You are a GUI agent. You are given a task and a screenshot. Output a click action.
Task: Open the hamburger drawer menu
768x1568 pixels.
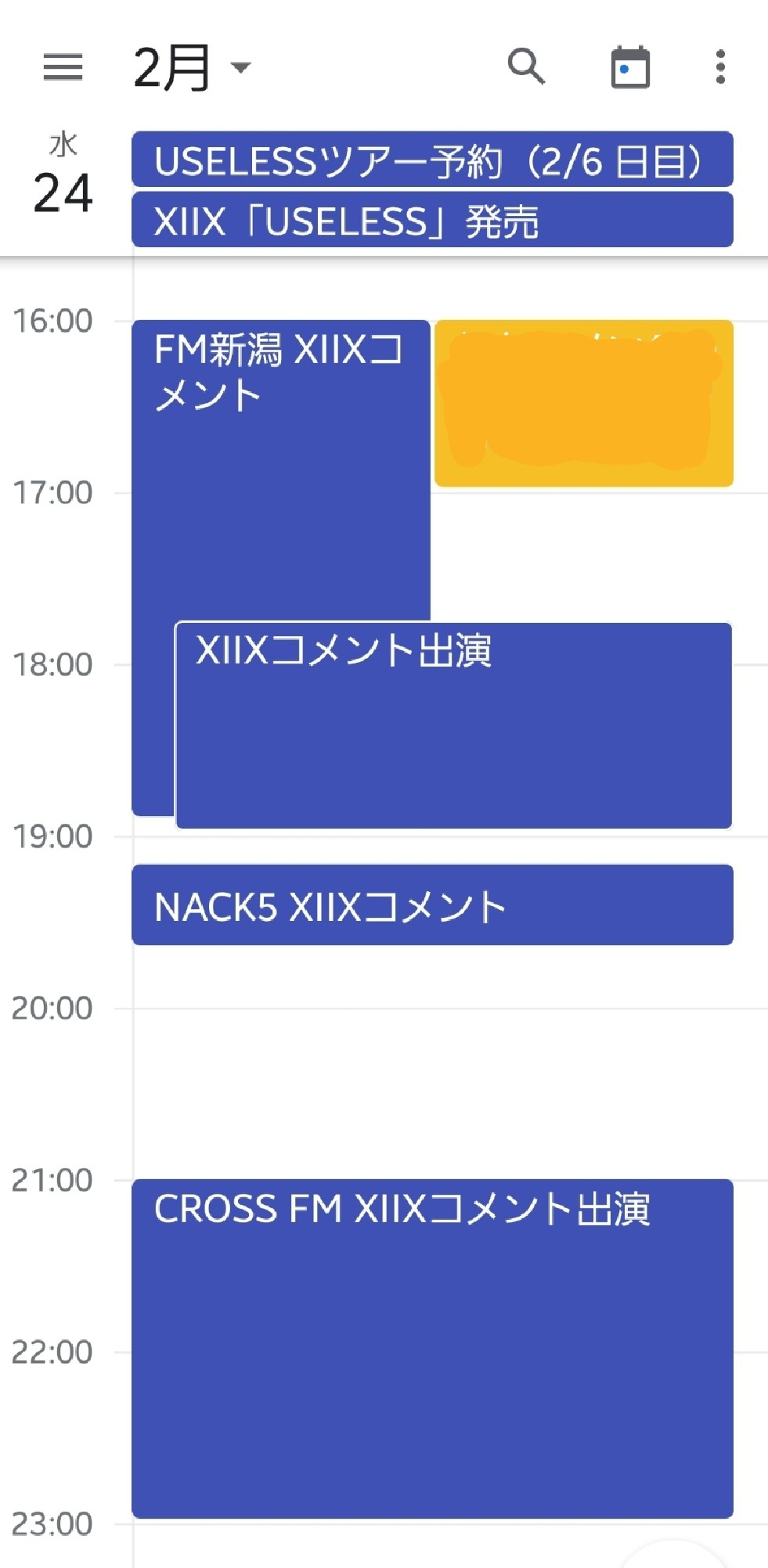[63, 67]
